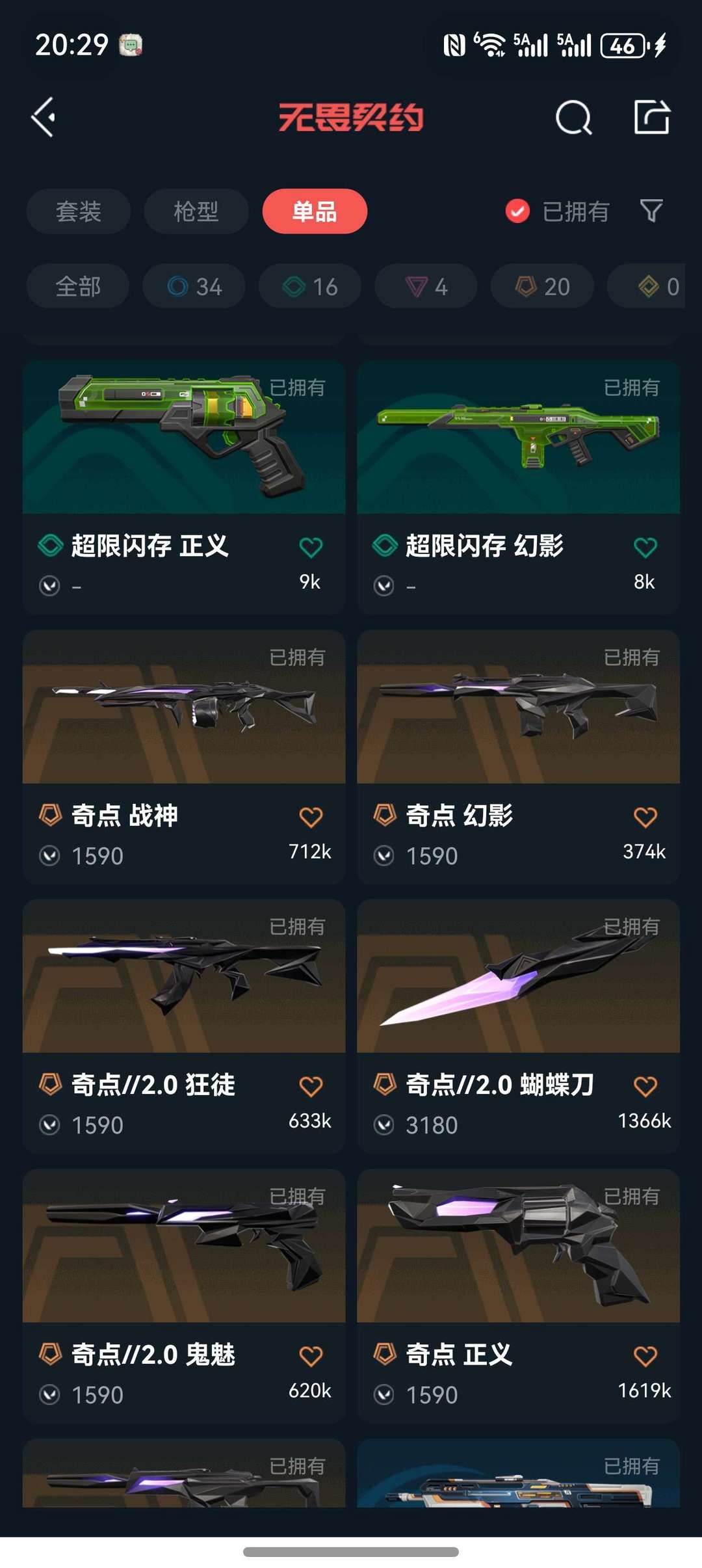Viewport: 702px width, 1568px height.
Task: Filter by the tier chip showing 4
Action: tap(426, 286)
